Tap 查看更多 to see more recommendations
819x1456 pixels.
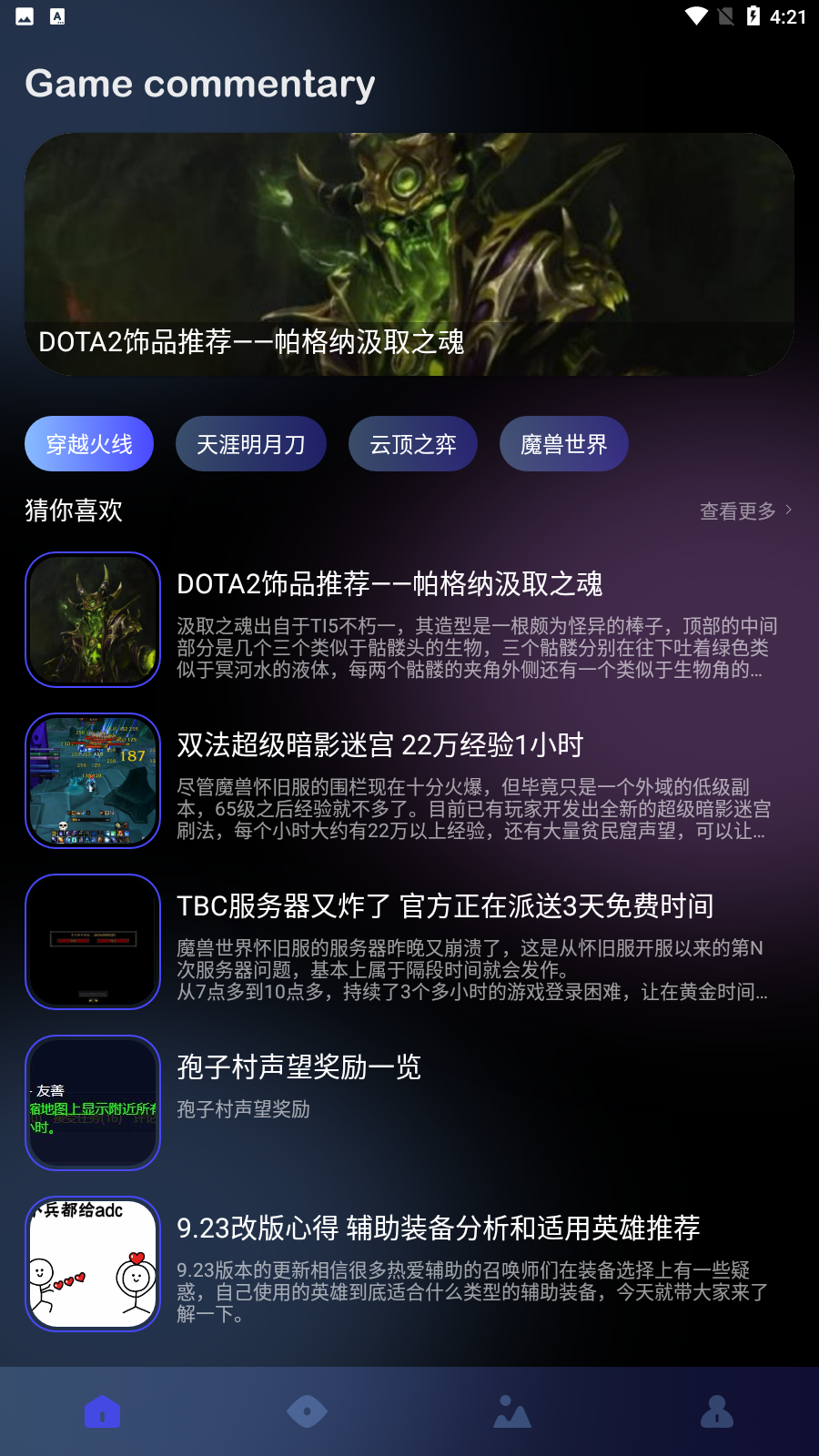(x=745, y=511)
